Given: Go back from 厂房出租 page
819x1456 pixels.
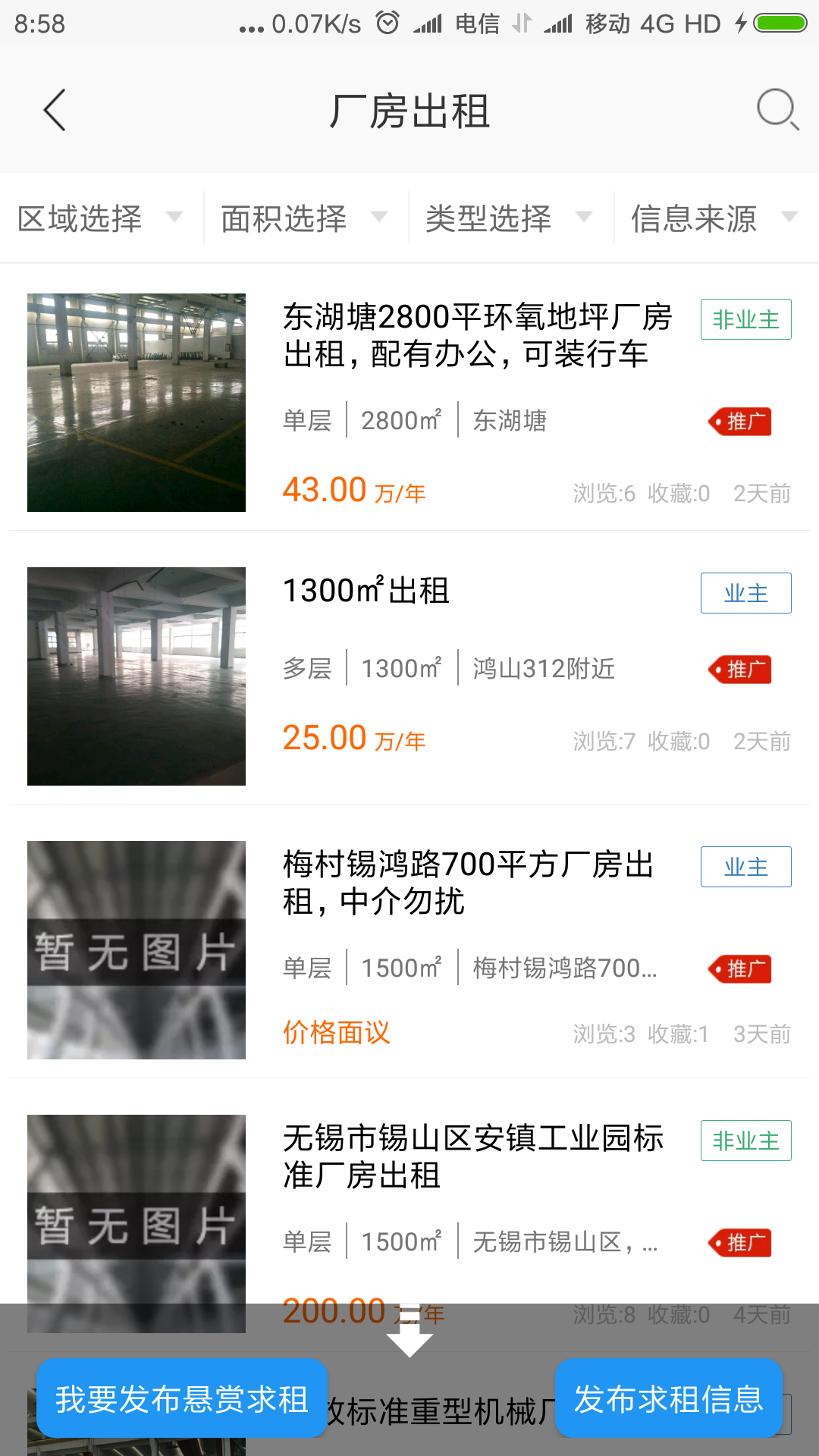Looking at the screenshot, I should [x=55, y=111].
